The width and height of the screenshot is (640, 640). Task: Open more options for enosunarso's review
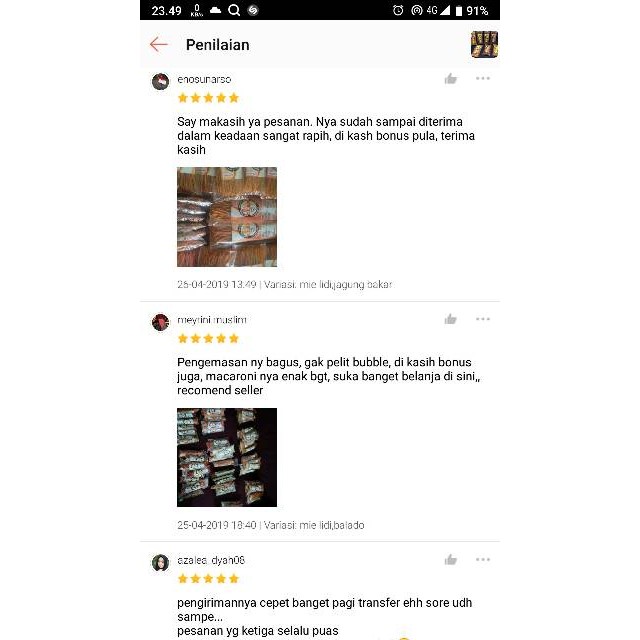pos(483,78)
